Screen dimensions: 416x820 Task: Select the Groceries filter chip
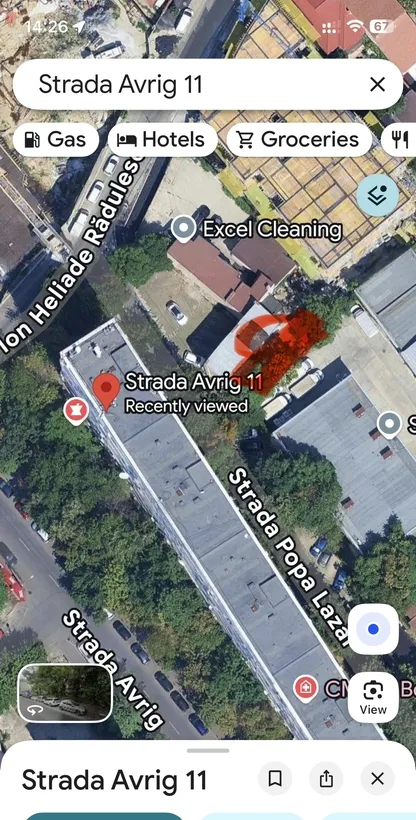[299, 140]
